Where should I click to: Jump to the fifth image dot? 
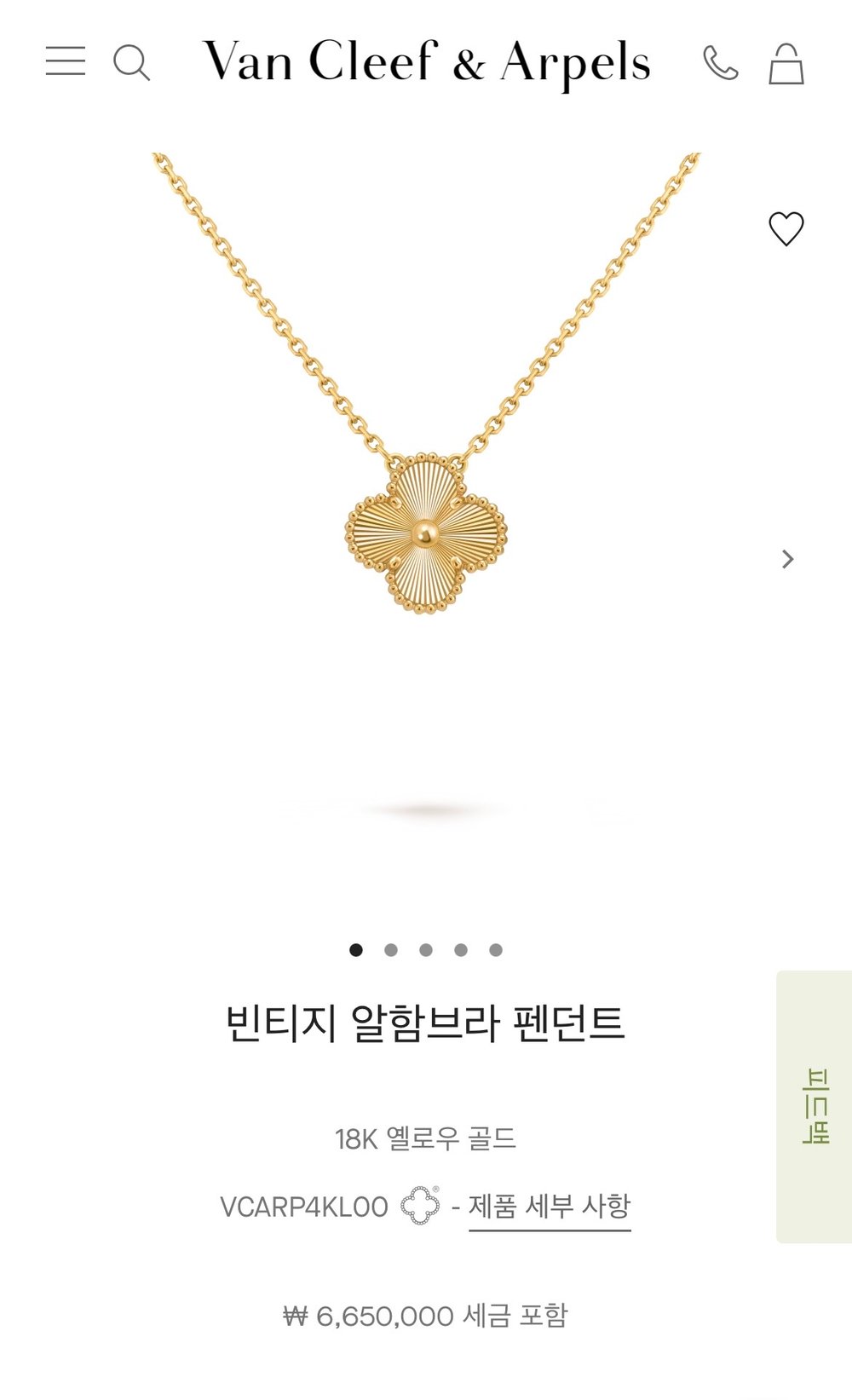(x=496, y=949)
